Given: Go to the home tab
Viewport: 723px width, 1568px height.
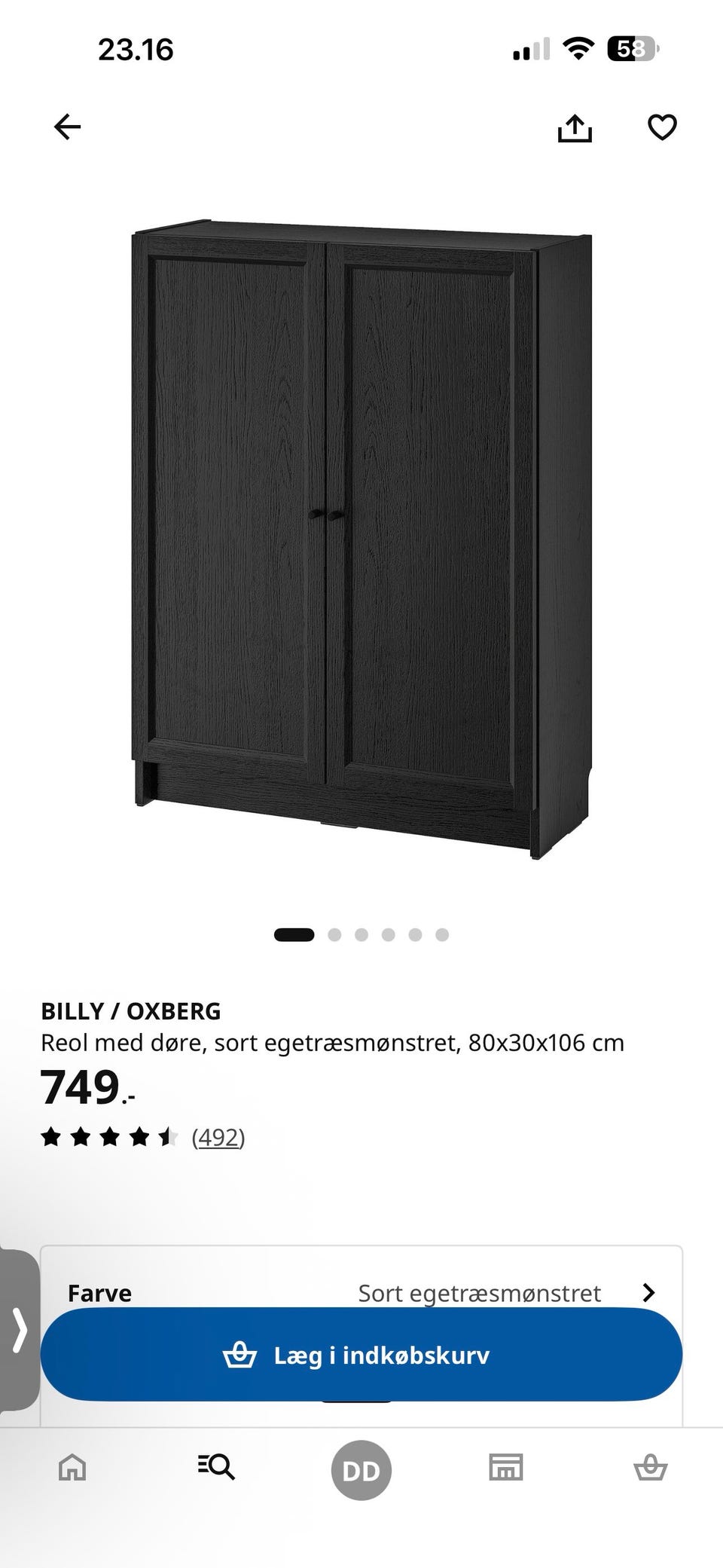Looking at the screenshot, I should [x=72, y=1467].
